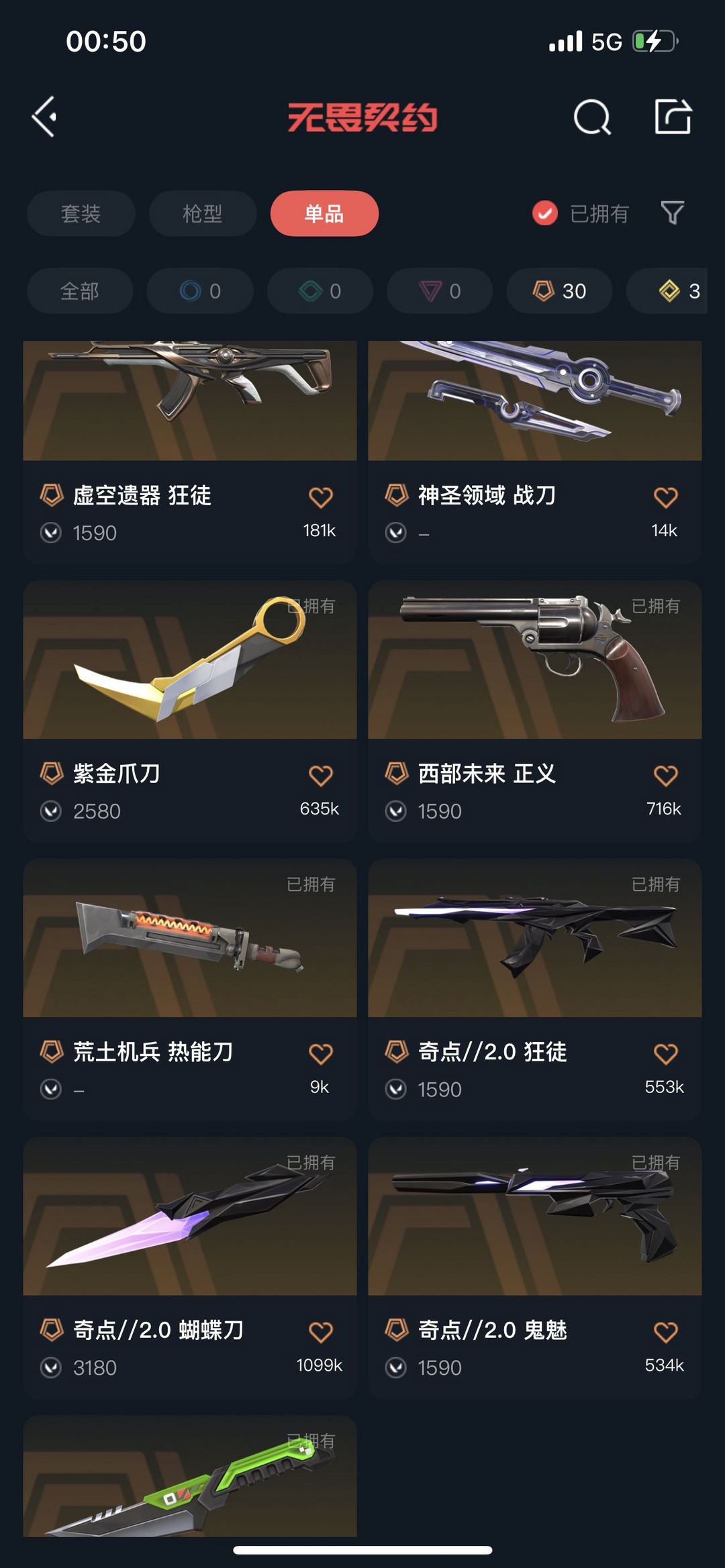Filter by the blue tier chip showing 0

tap(200, 291)
